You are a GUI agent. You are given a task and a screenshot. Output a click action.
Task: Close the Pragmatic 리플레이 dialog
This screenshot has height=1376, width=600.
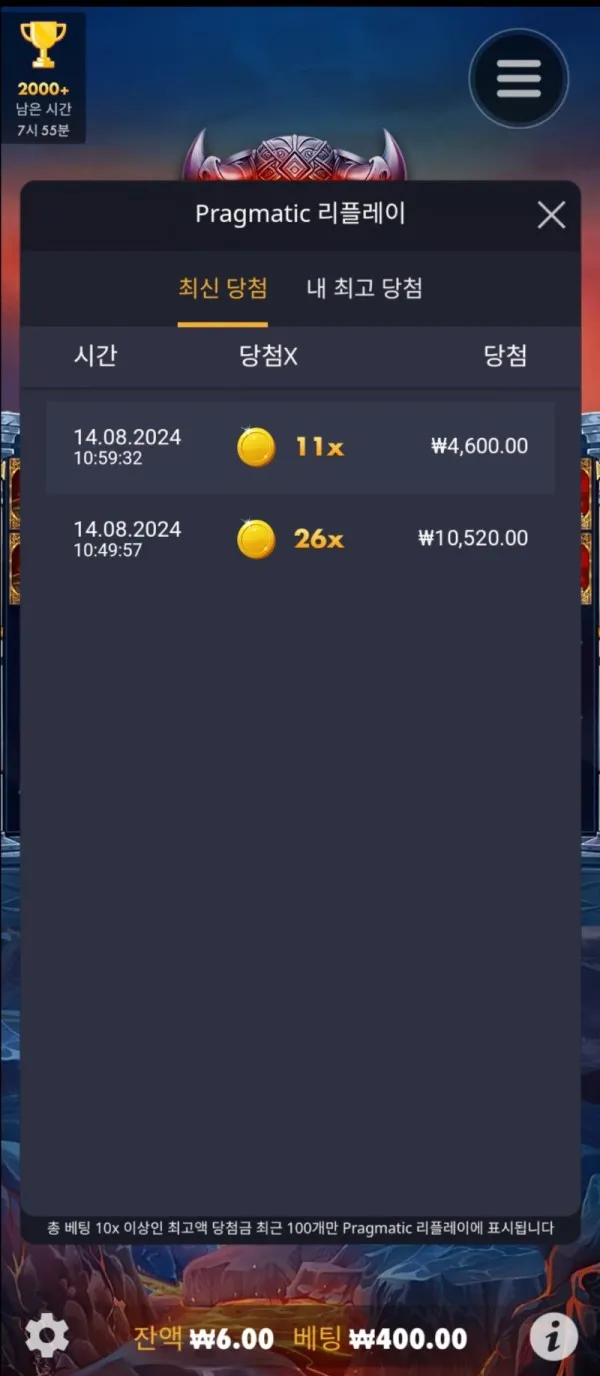(551, 215)
